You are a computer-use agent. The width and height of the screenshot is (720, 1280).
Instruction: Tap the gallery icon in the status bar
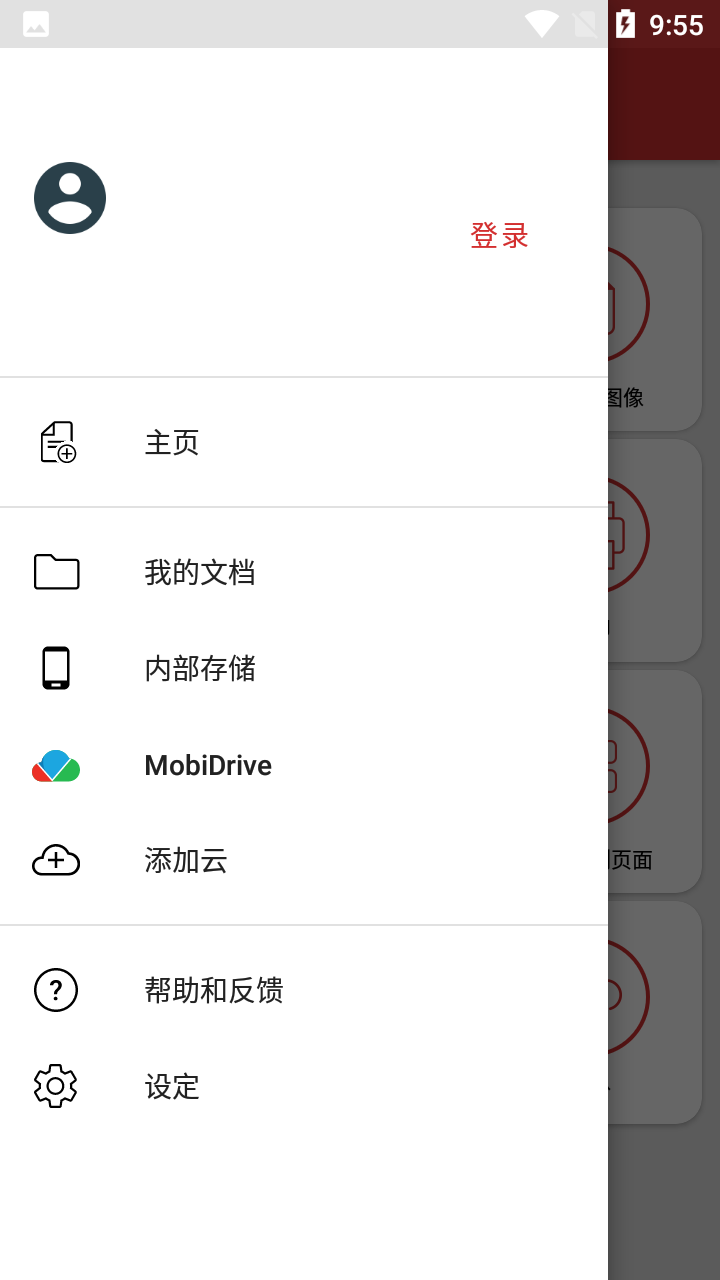[x=37, y=23]
